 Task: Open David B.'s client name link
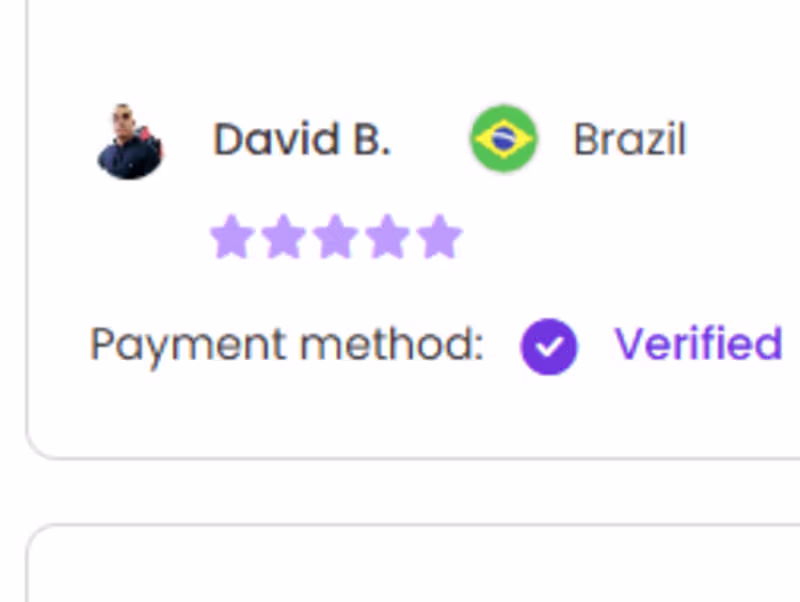[301, 140]
